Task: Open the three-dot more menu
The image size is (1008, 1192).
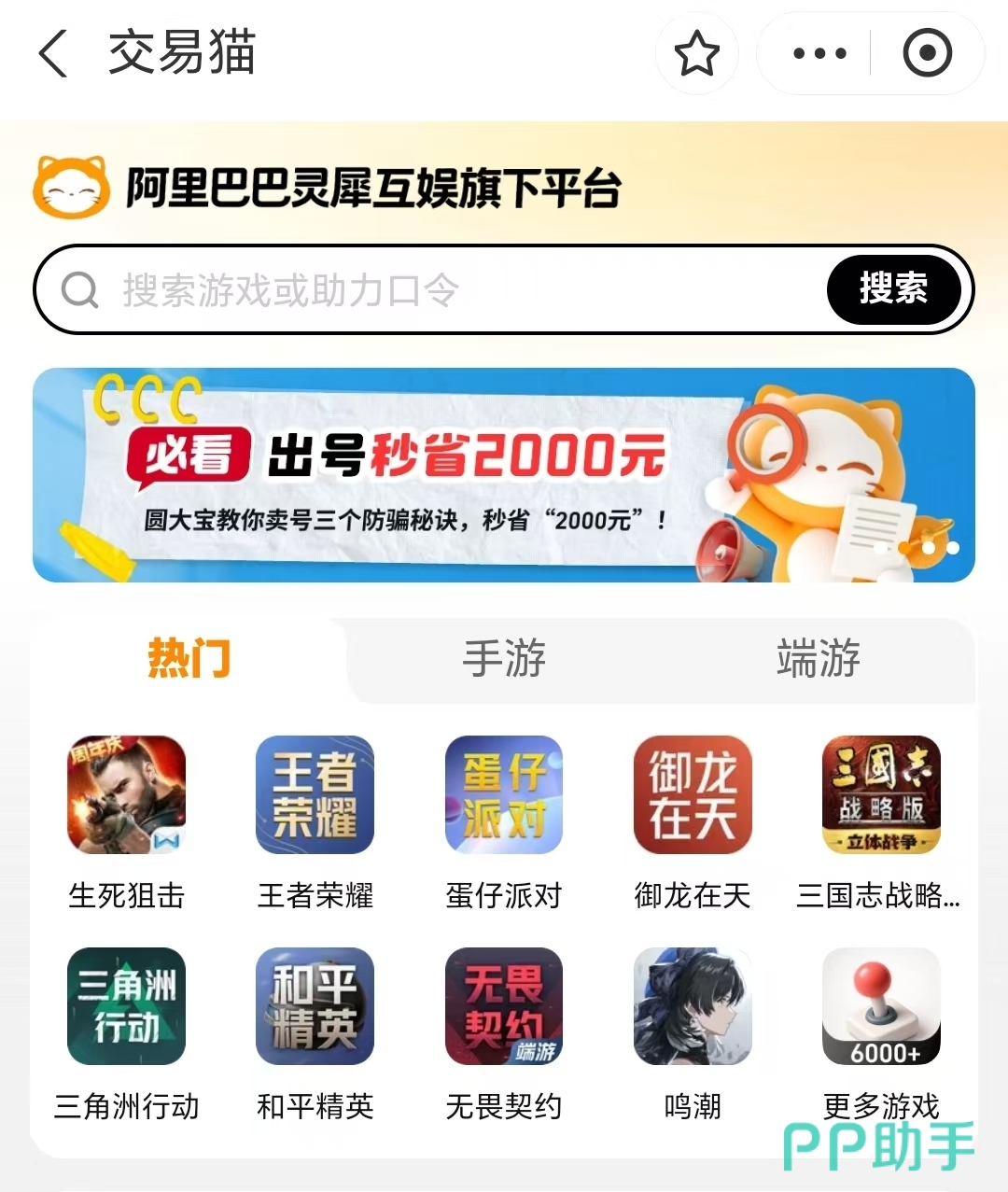Action: (819, 53)
